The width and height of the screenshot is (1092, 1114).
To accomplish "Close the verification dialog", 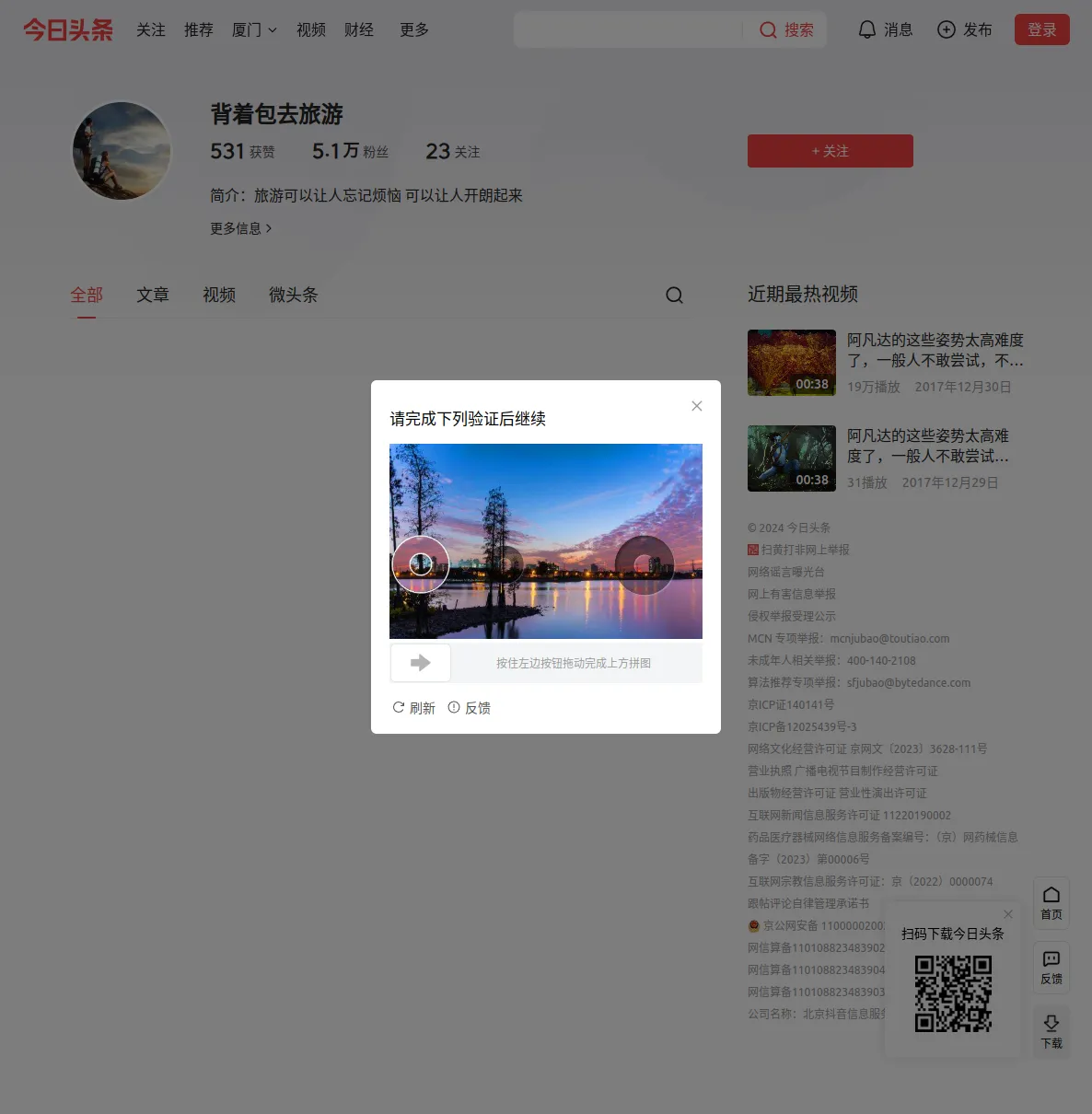I will tap(697, 406).
